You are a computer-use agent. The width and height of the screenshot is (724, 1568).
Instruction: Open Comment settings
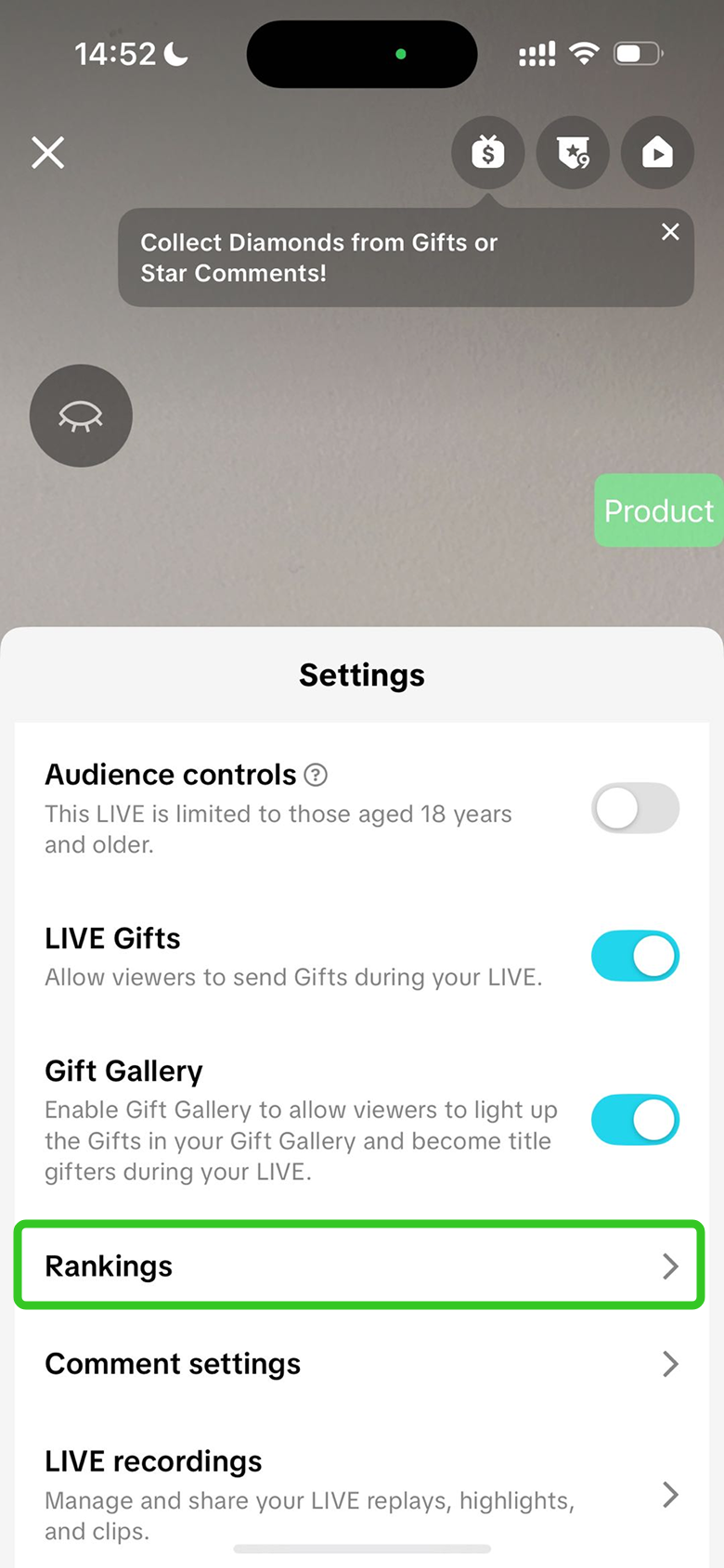360,1364
